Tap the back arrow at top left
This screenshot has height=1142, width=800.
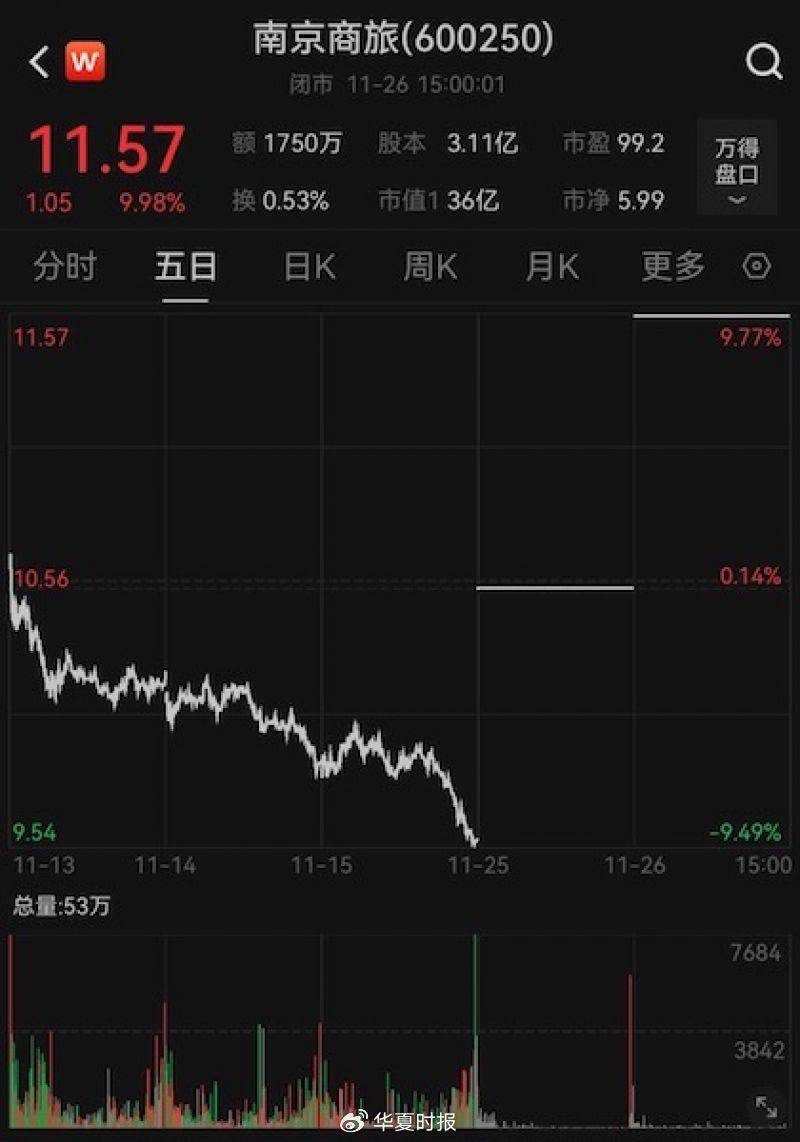[x=37, y=60]
